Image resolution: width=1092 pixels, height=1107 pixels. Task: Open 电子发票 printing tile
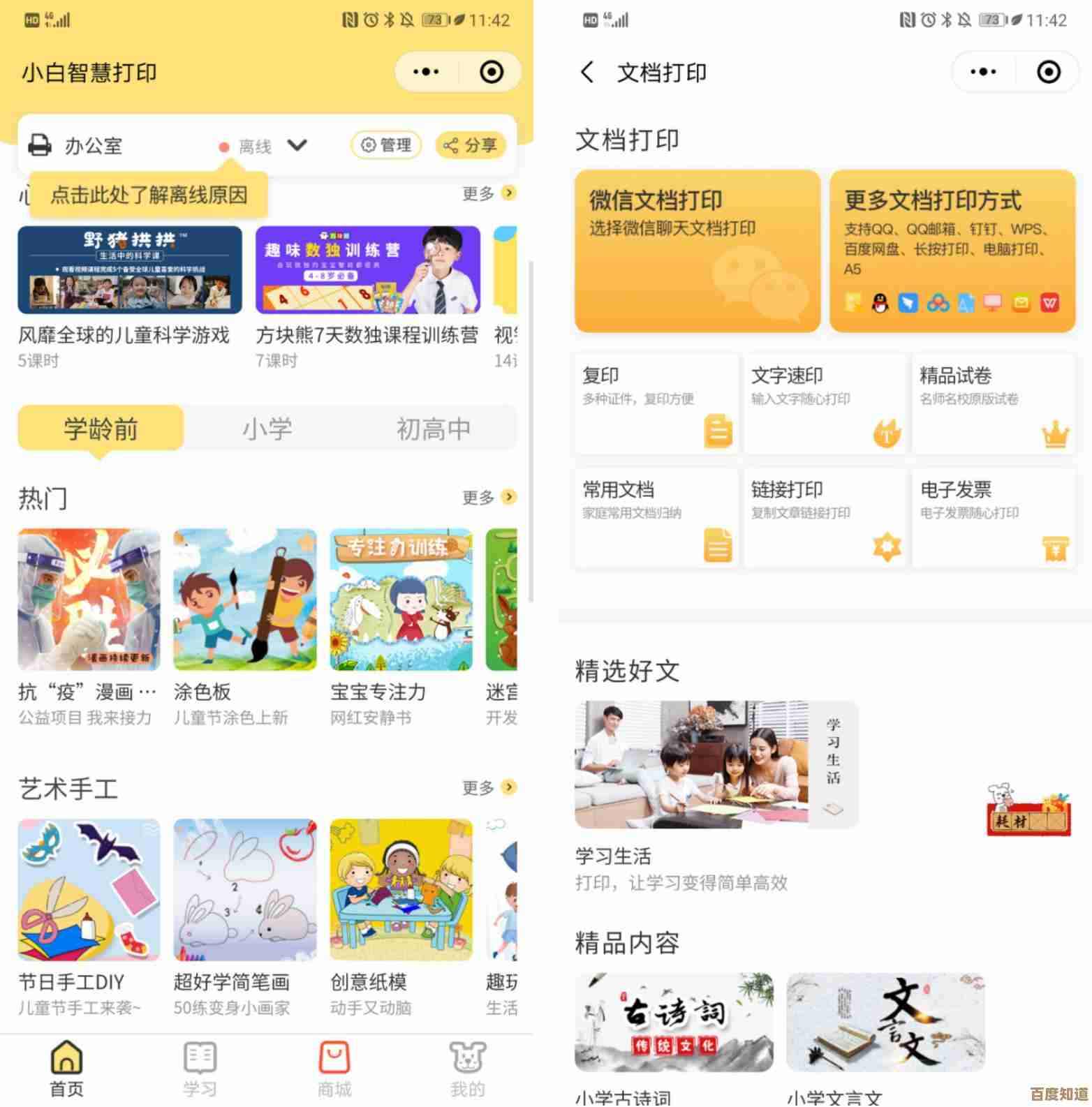994,518
